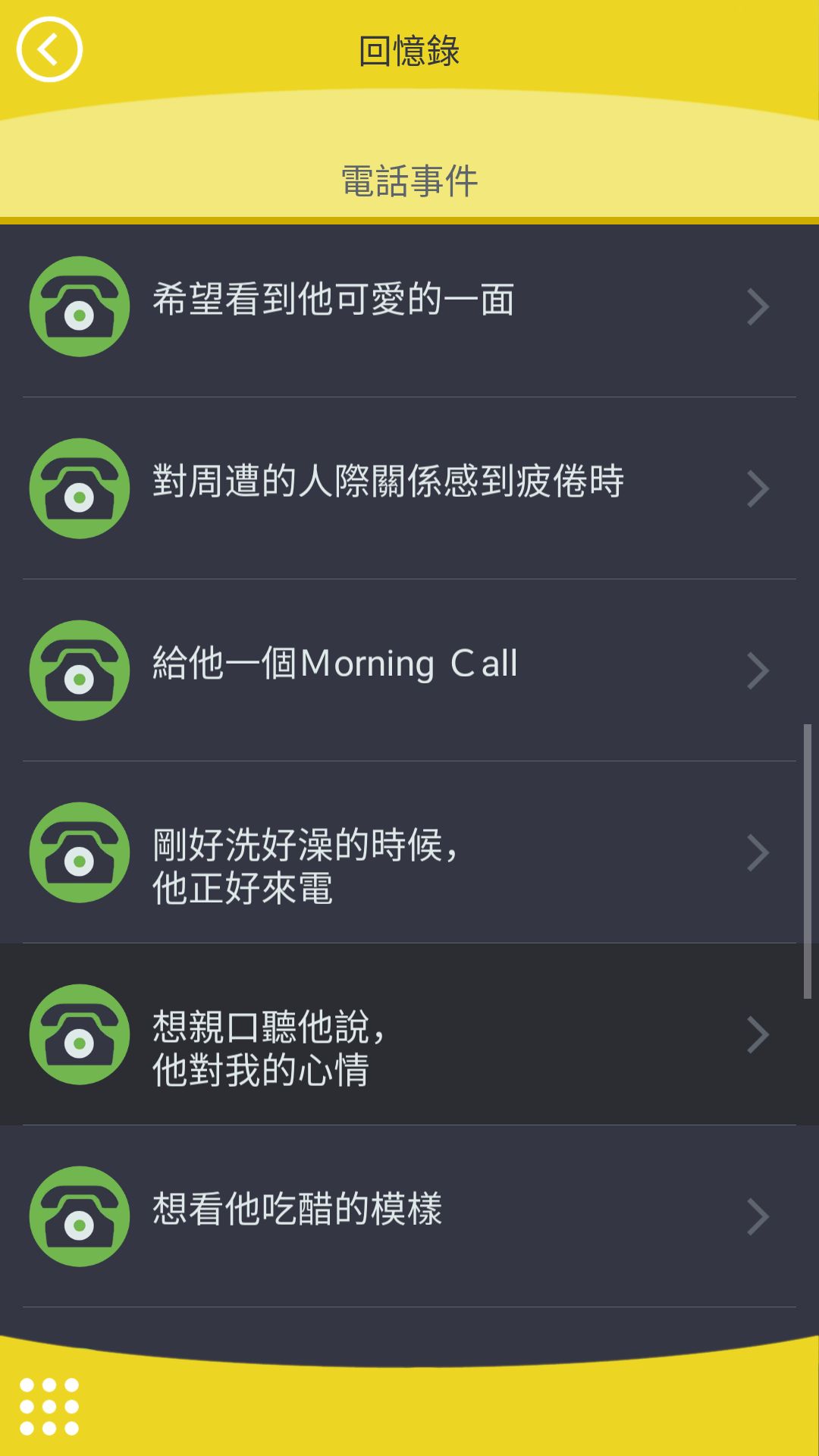Tap the phone icon beside 給他一個Morning Call

(78, 669)
